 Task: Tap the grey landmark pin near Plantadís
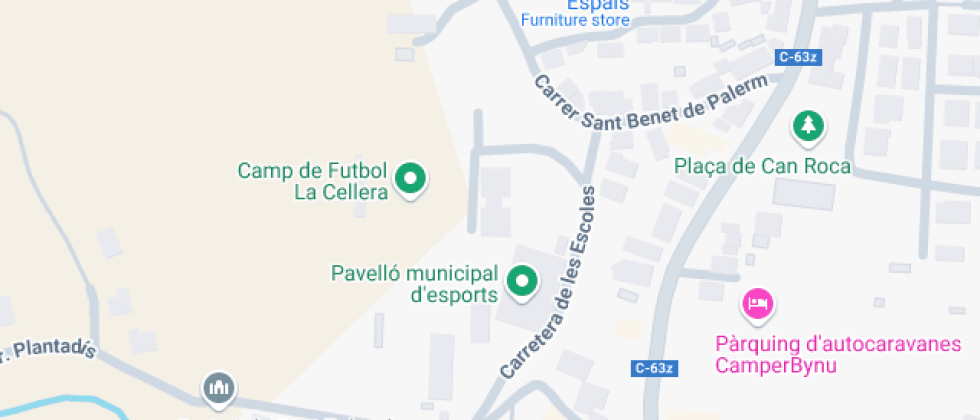click(x=219, y=390)
